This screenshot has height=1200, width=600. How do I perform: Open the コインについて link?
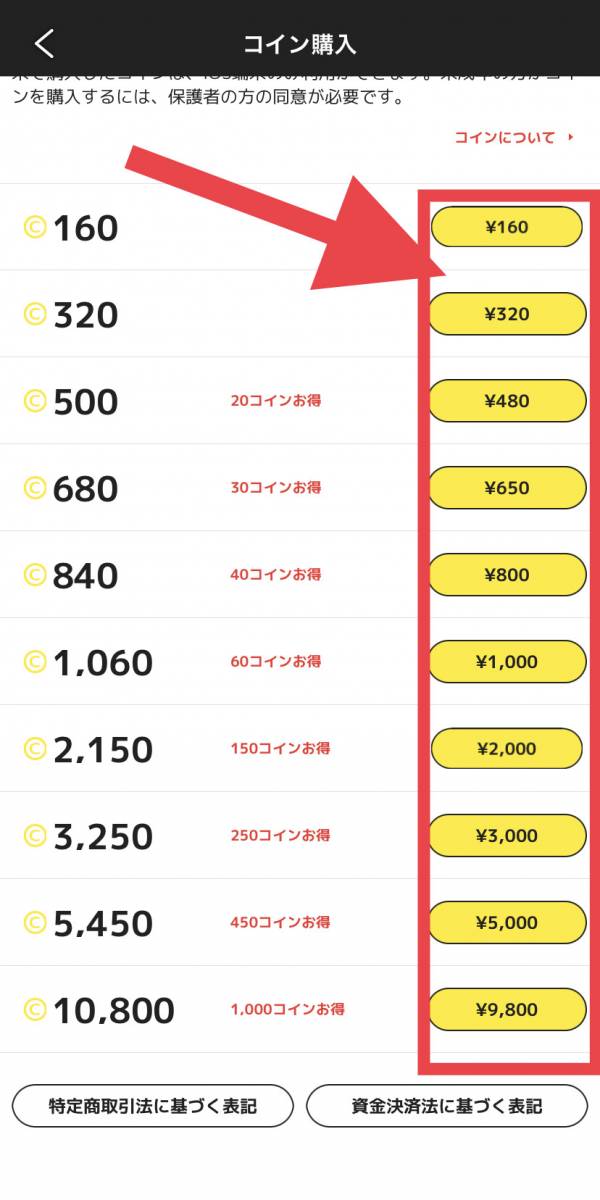coord(513,138)
